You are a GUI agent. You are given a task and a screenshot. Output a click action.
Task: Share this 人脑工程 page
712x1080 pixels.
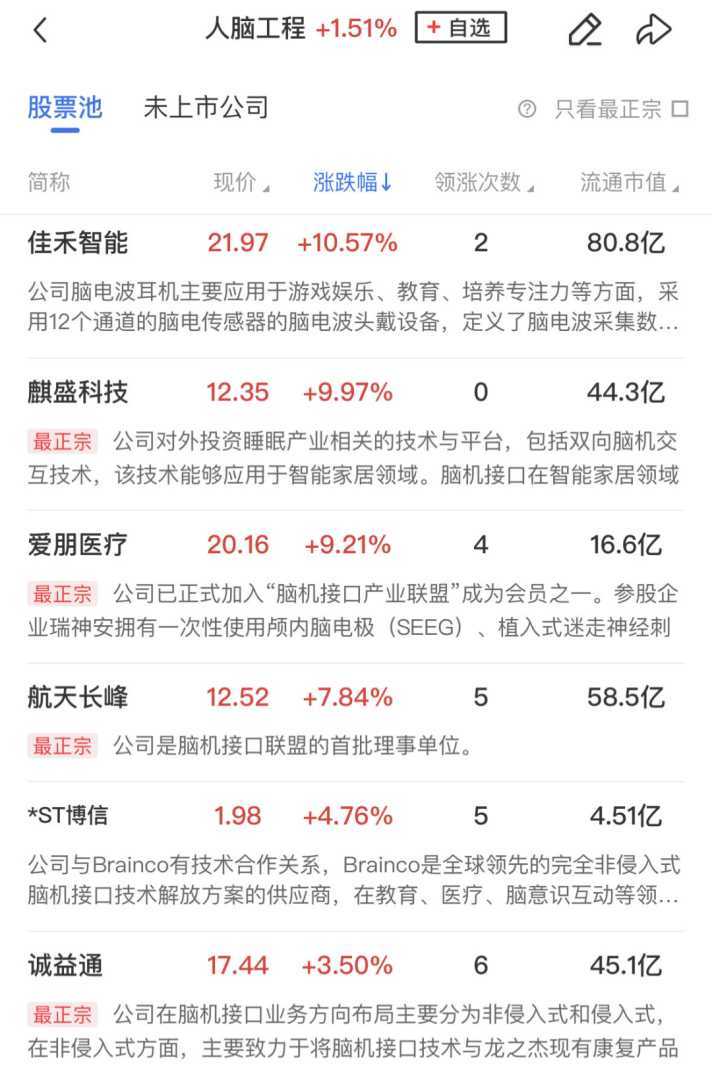[654, 31]
